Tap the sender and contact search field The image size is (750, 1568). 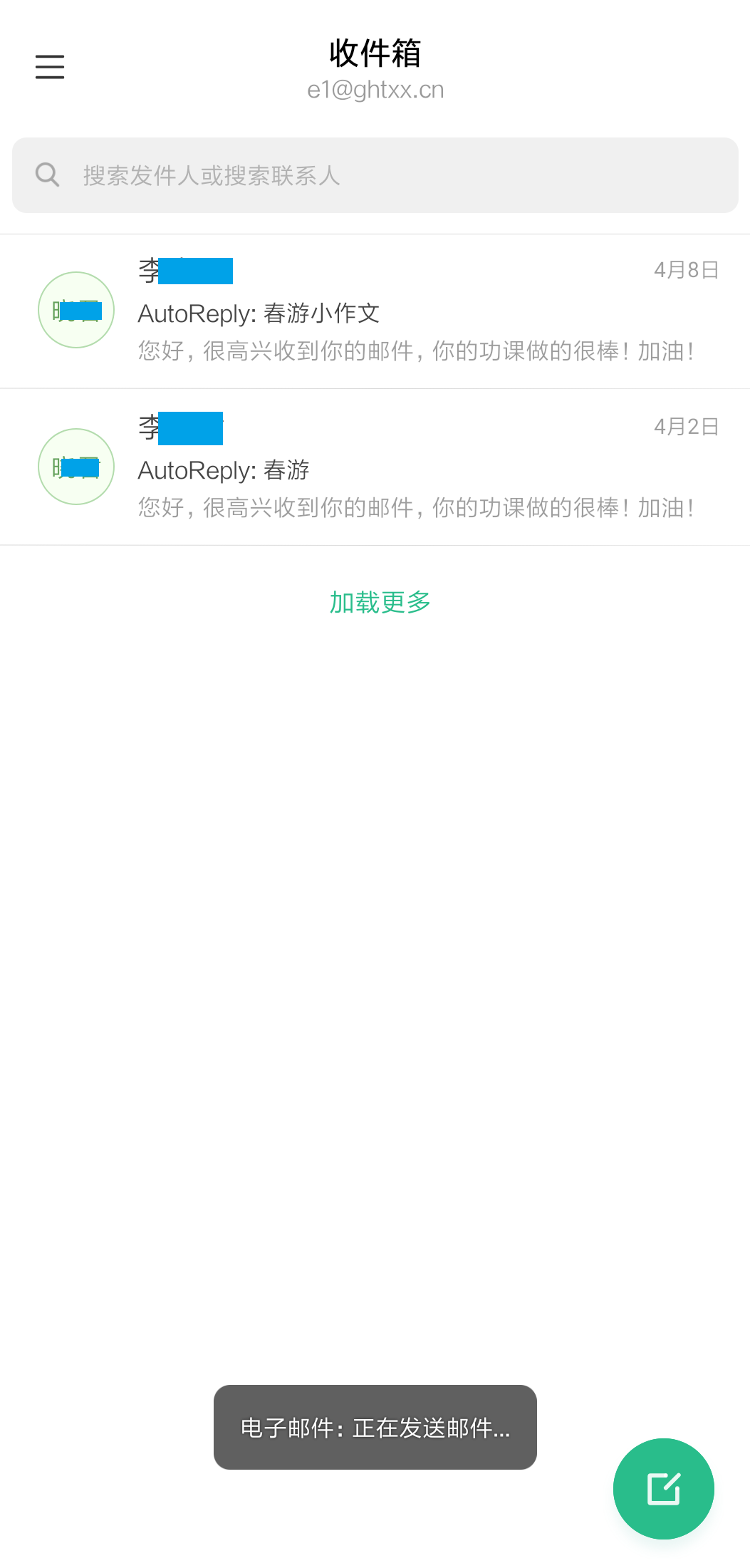click(x=375, y=175)
